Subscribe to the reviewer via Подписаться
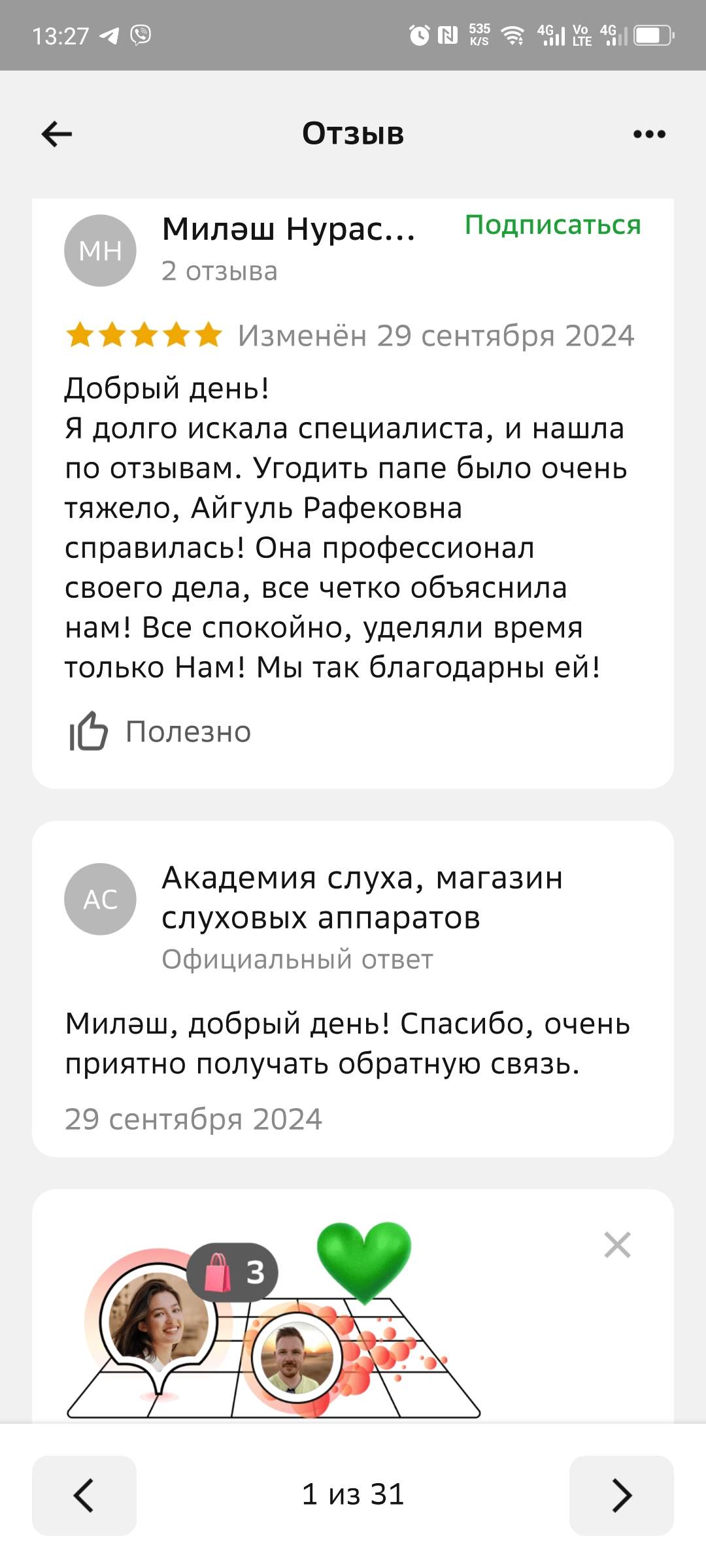The height and width of the screenshot is (1568, 706). click(552, 225)
